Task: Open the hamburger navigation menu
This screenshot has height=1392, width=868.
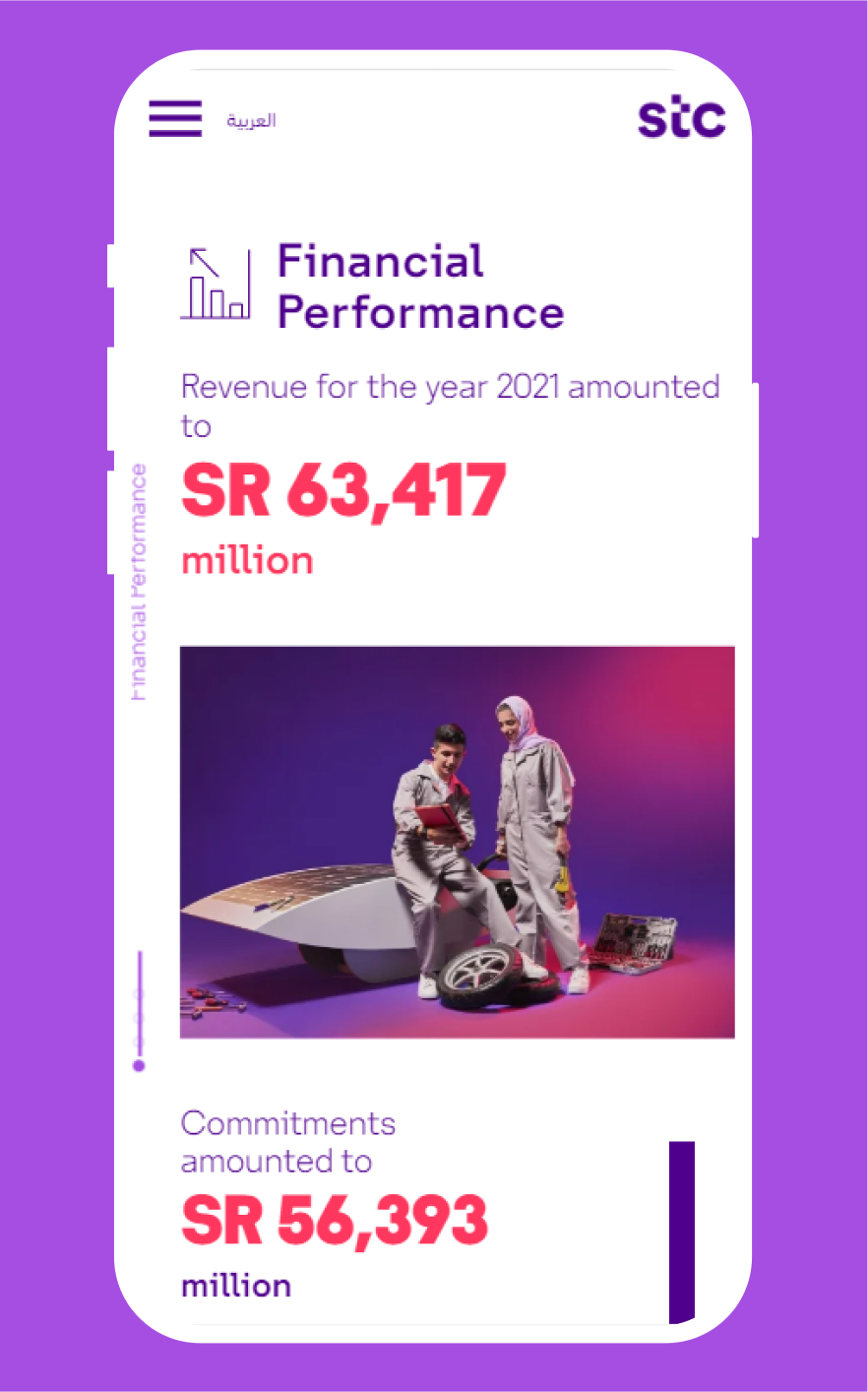Action: [x=175, y=118]
